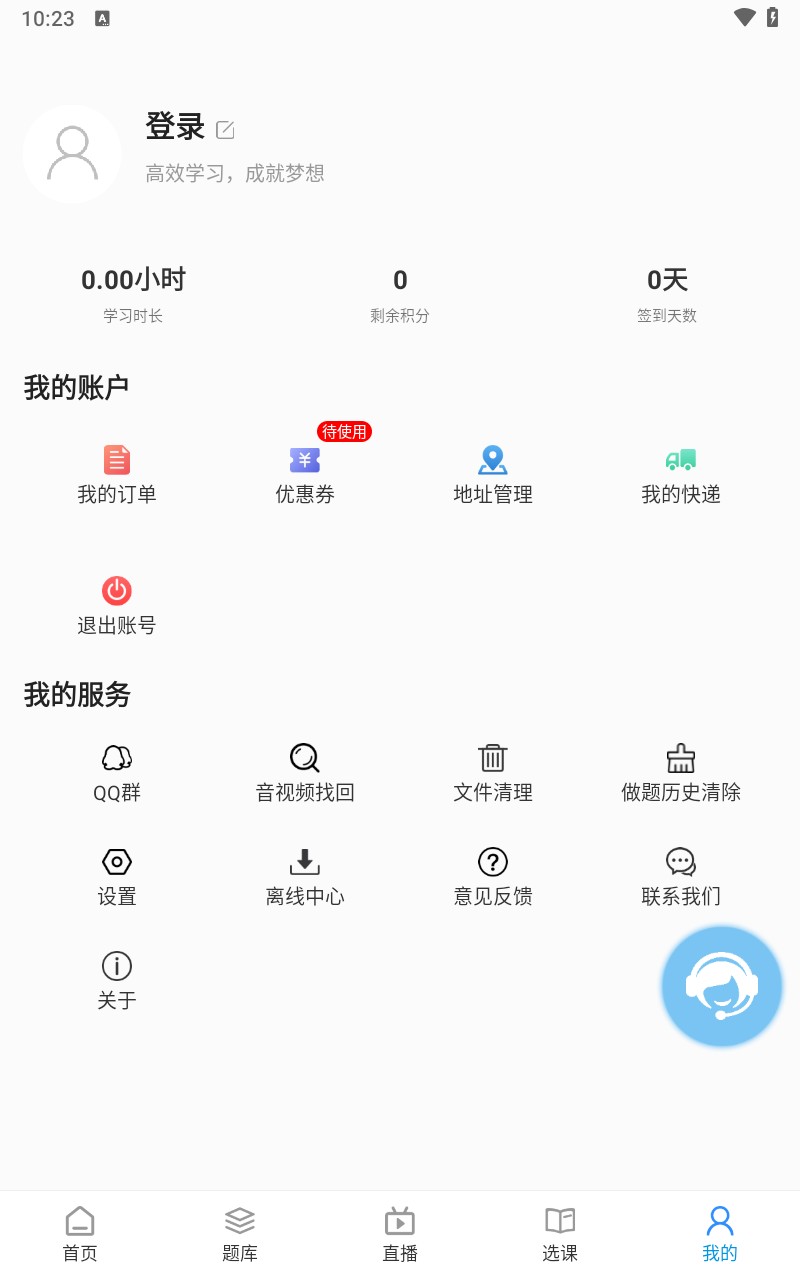This screenshot has height=1280, width=800.
Task: Tap 登录 to sign in
Action: pos(174,127)
